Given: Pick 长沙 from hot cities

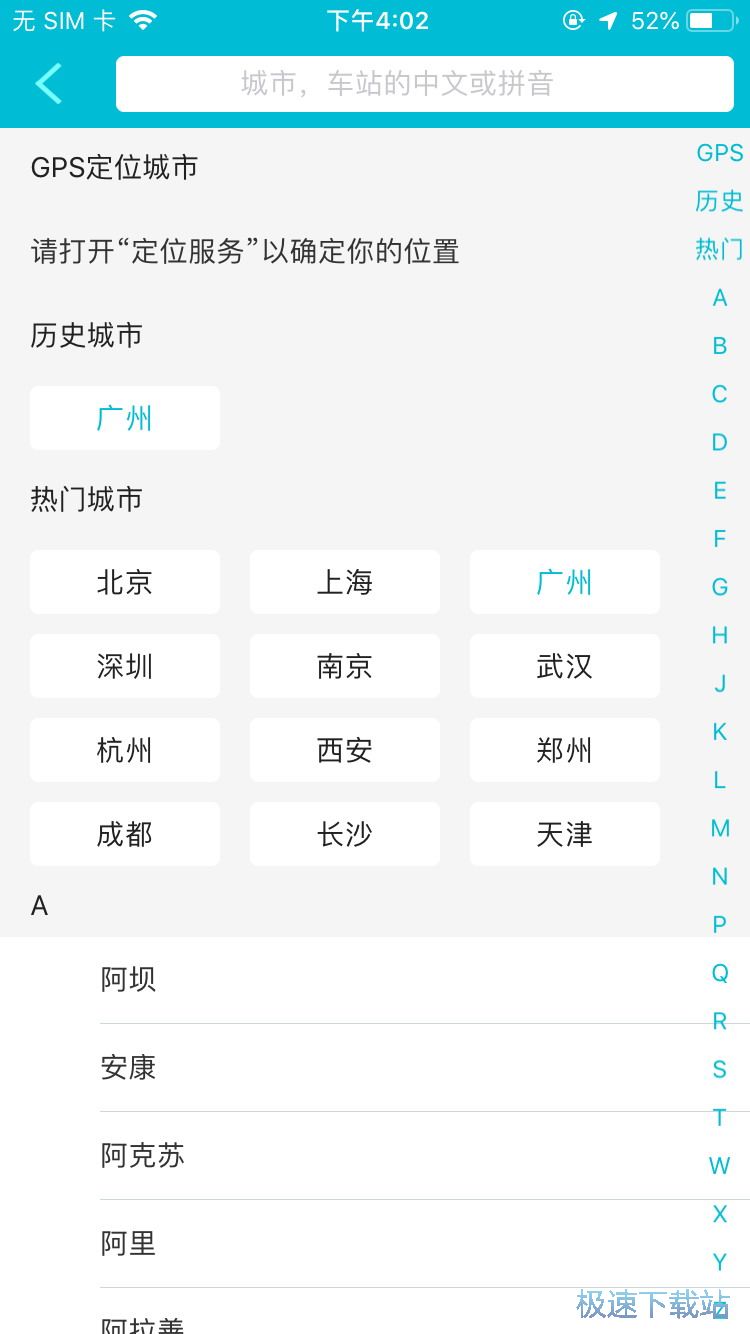Looking at the screenshot, I should tap(344, 834).
